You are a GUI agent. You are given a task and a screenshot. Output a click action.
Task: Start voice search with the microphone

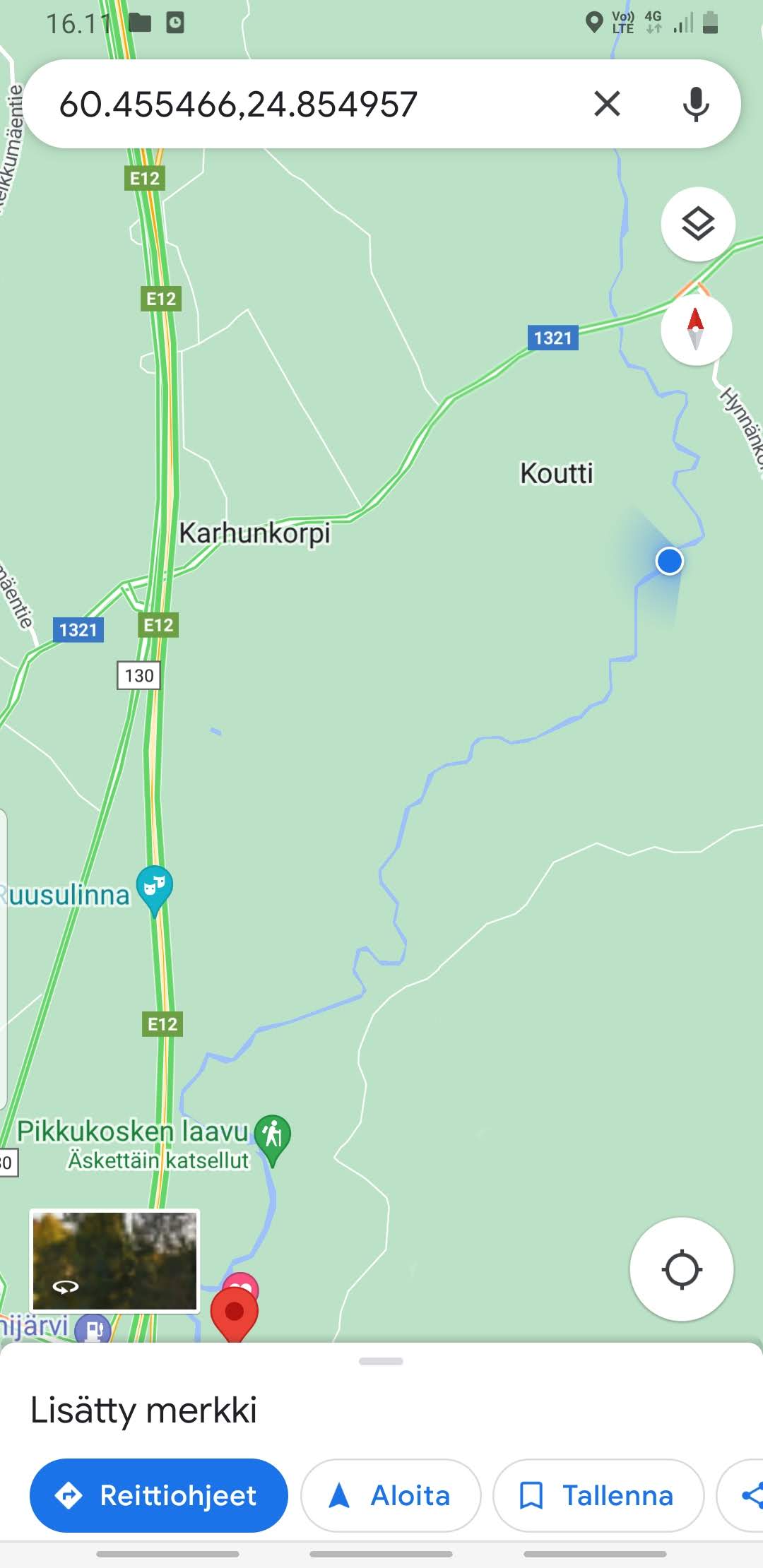[x=695, y=104]
